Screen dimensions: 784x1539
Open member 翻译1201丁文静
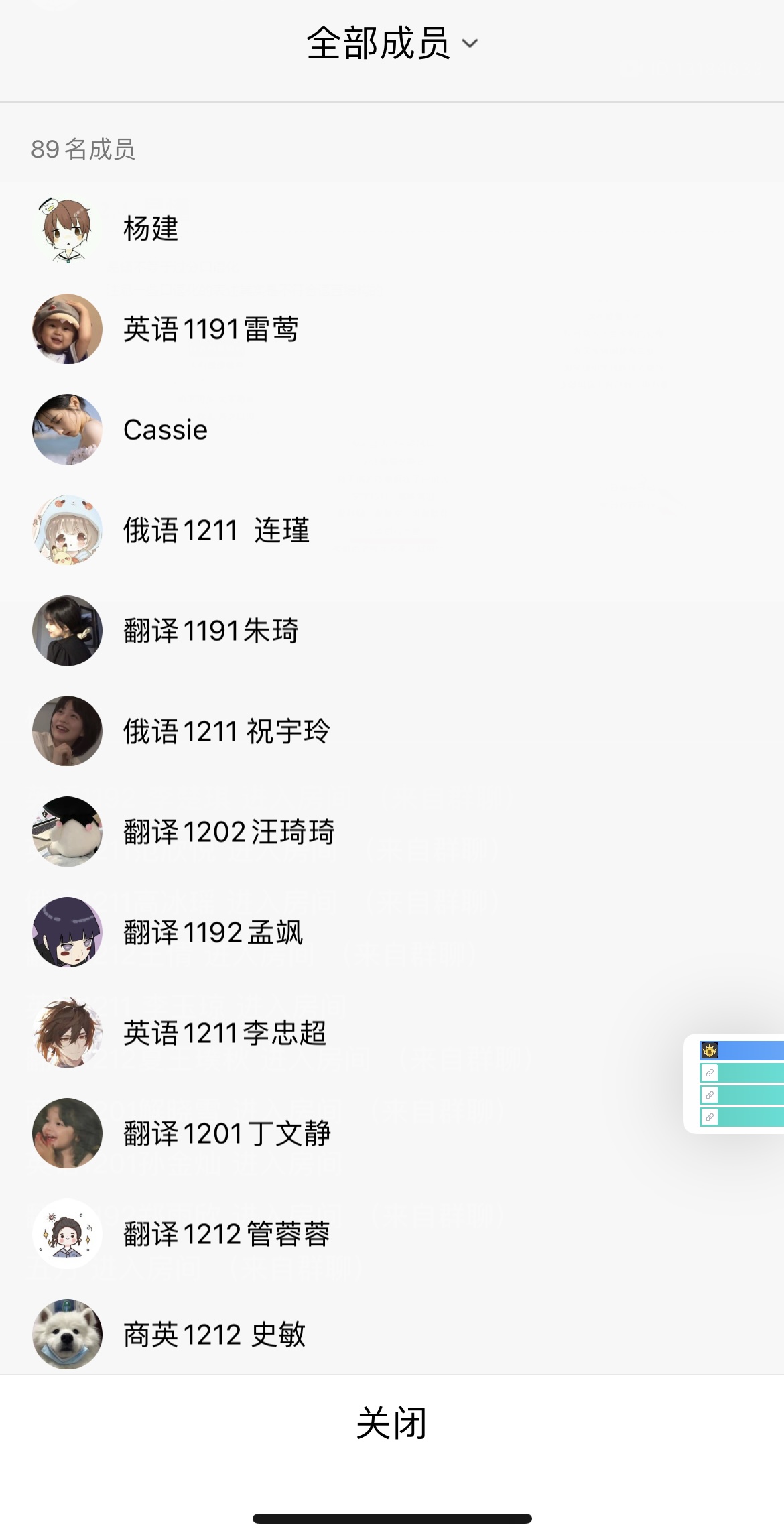(x=226, y=1133)
